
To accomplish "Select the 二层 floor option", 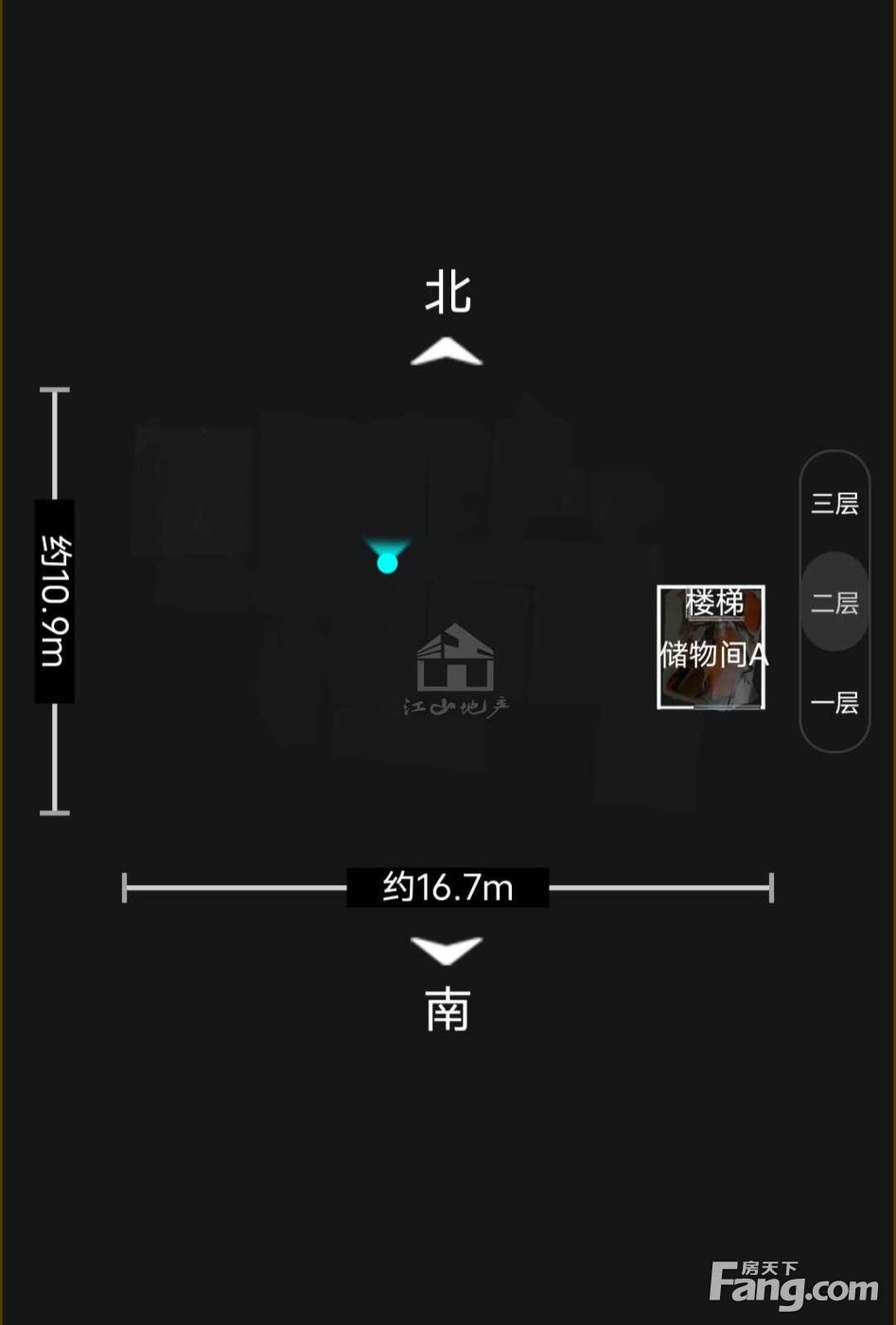I will pyautogui.click(x=835, y=603).
